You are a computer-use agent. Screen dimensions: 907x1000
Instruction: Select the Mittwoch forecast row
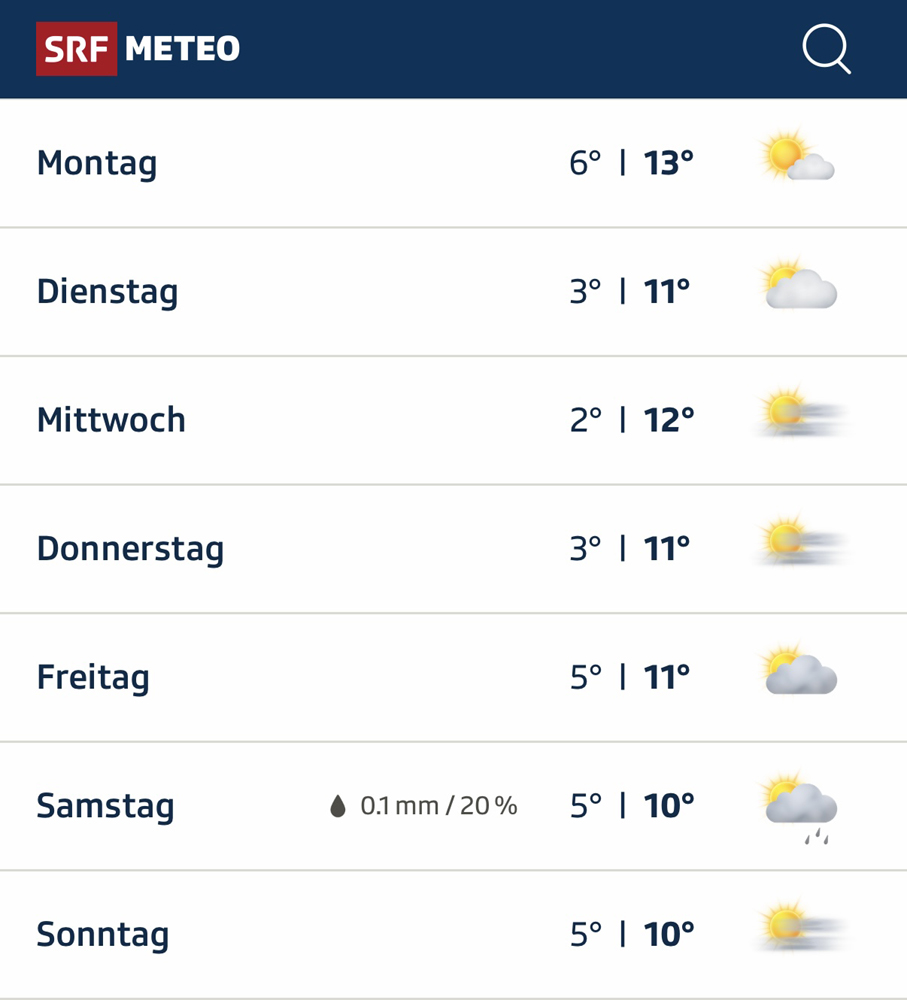(x=453, y=420)
